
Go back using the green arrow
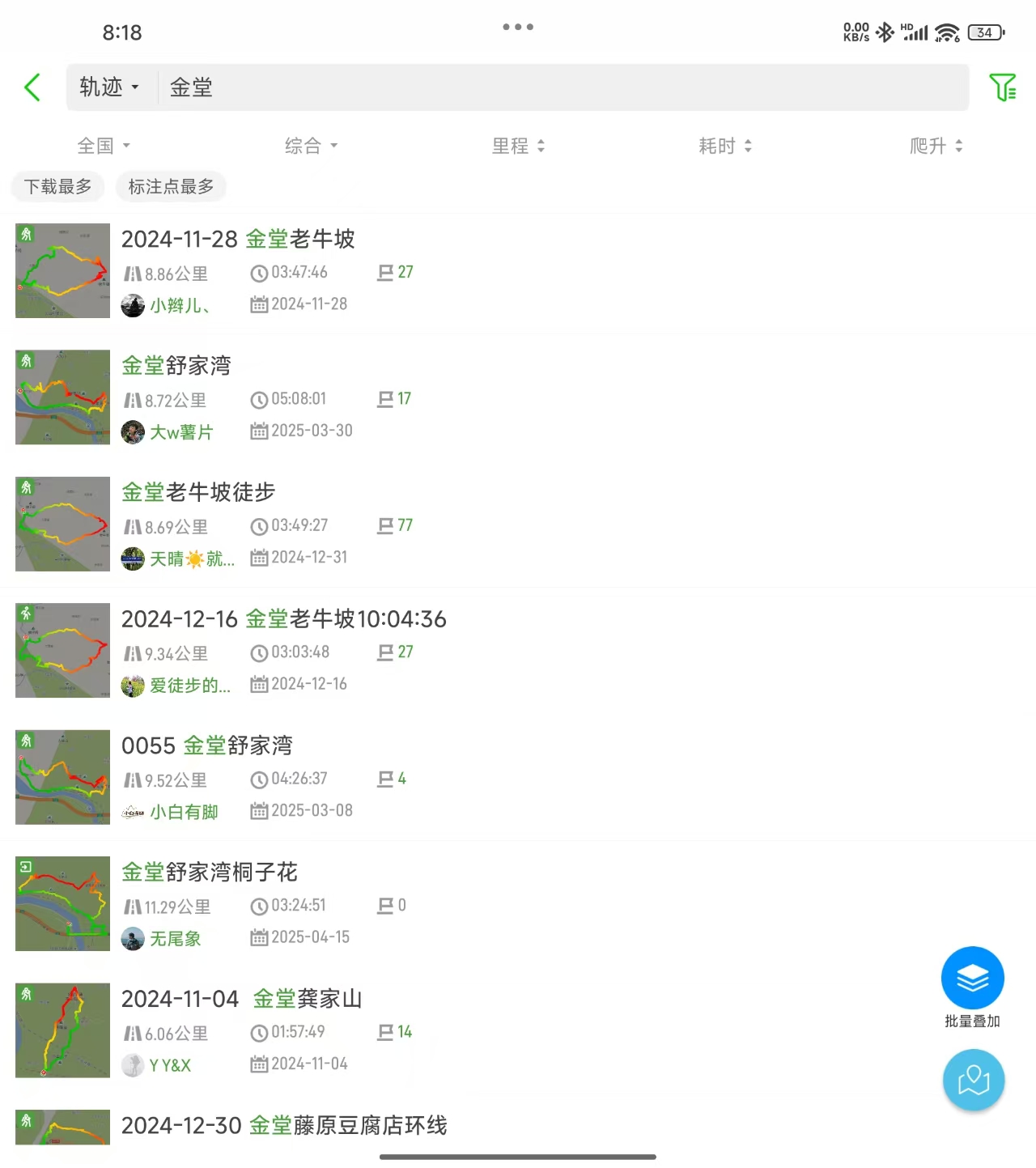coord(32,87)
